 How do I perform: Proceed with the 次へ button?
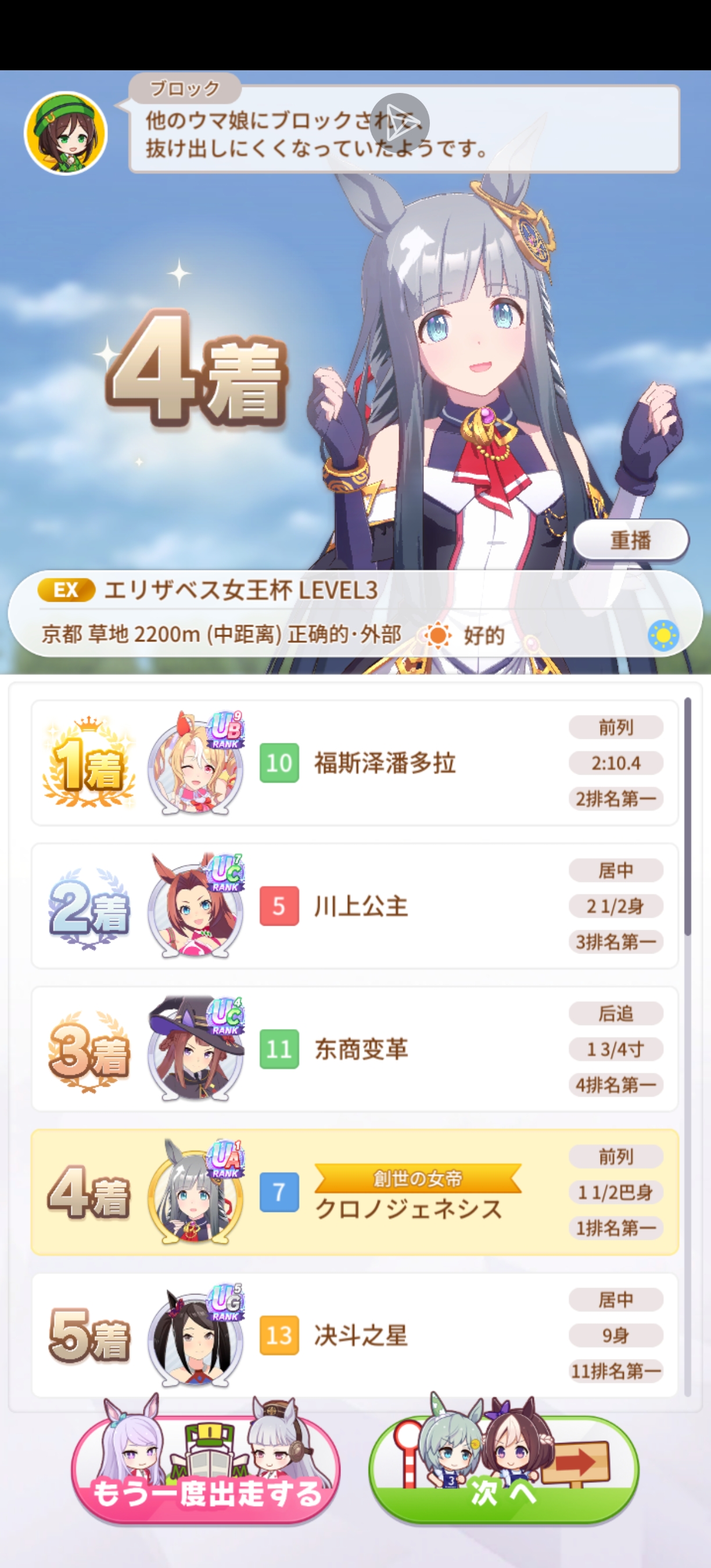pyautogui.click(x=504, y=1473)
